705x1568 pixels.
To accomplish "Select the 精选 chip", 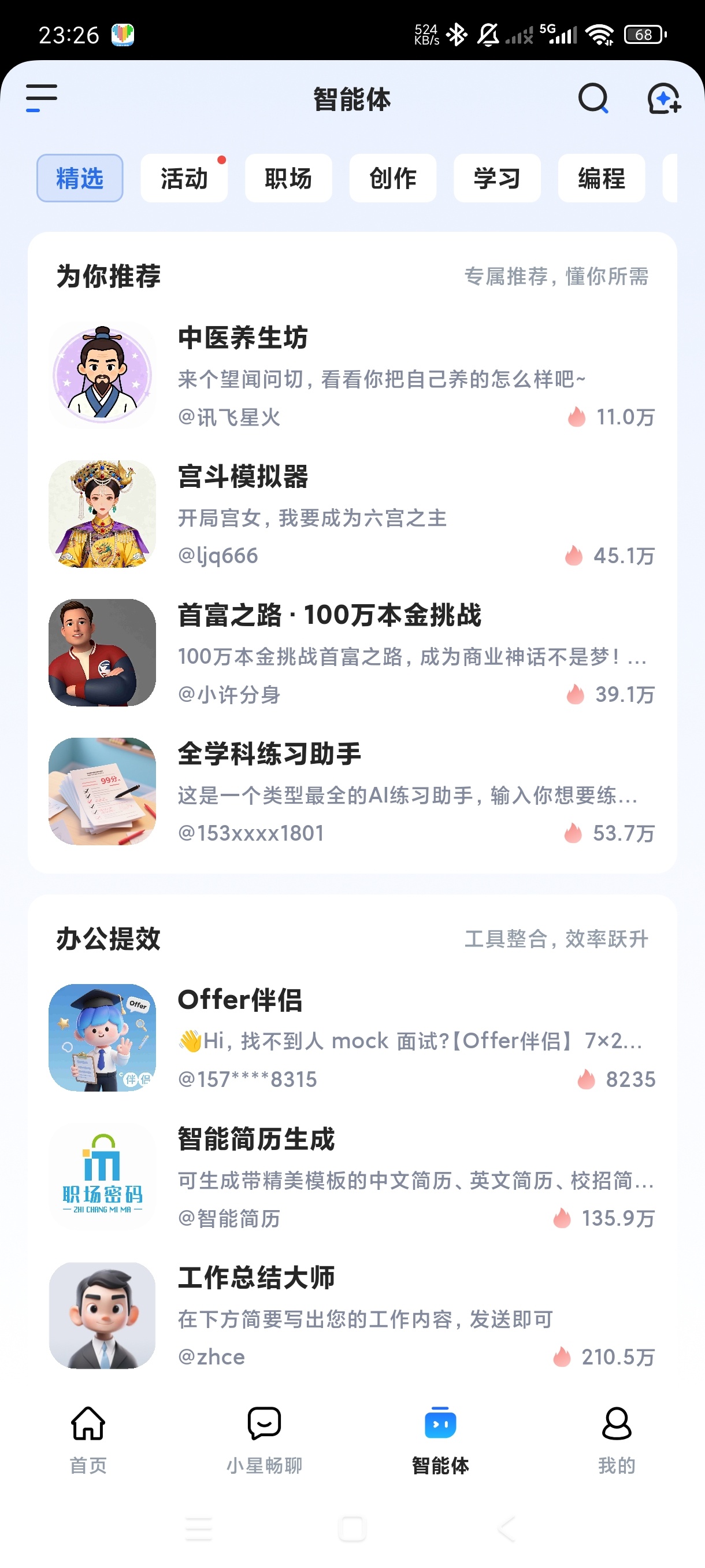I will (80, 178).
